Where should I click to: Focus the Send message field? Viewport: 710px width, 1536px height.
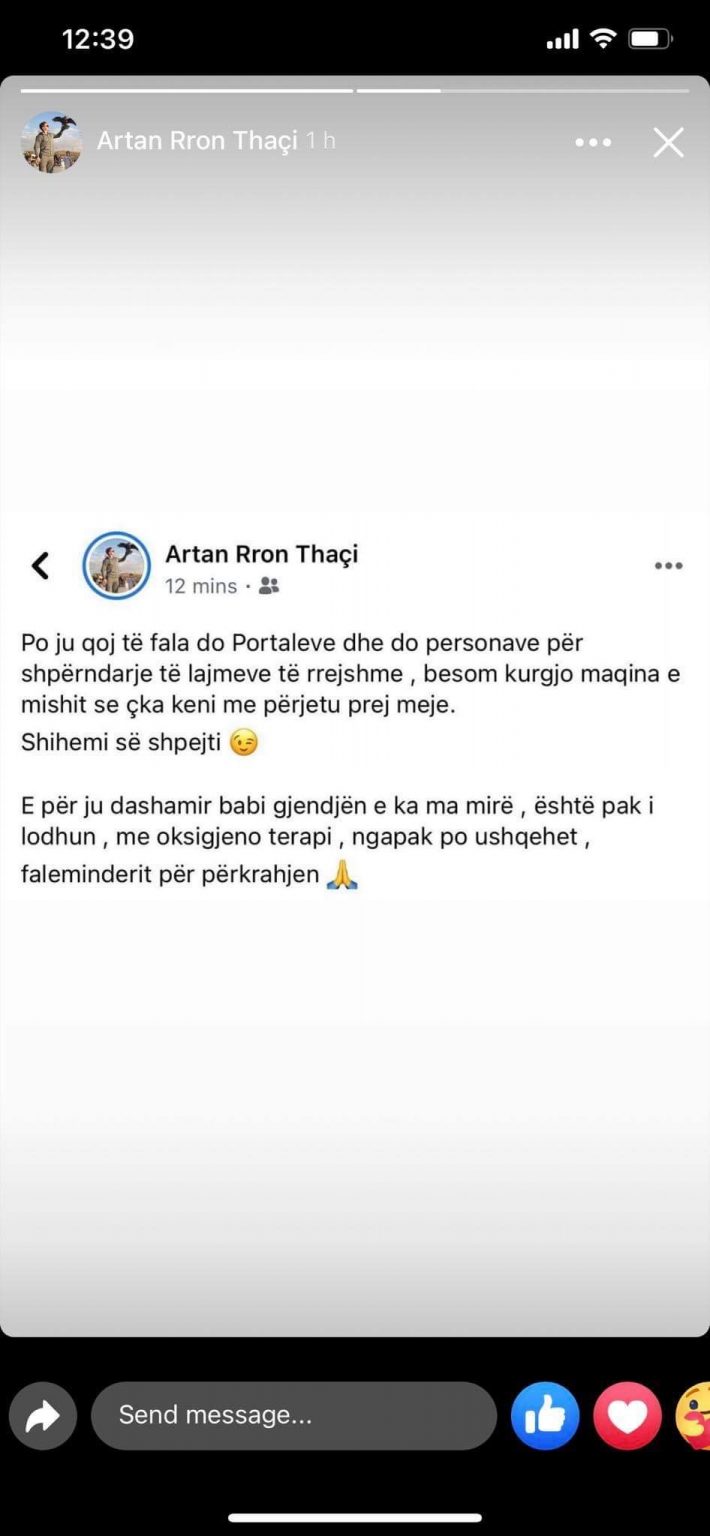[293, 1416]
